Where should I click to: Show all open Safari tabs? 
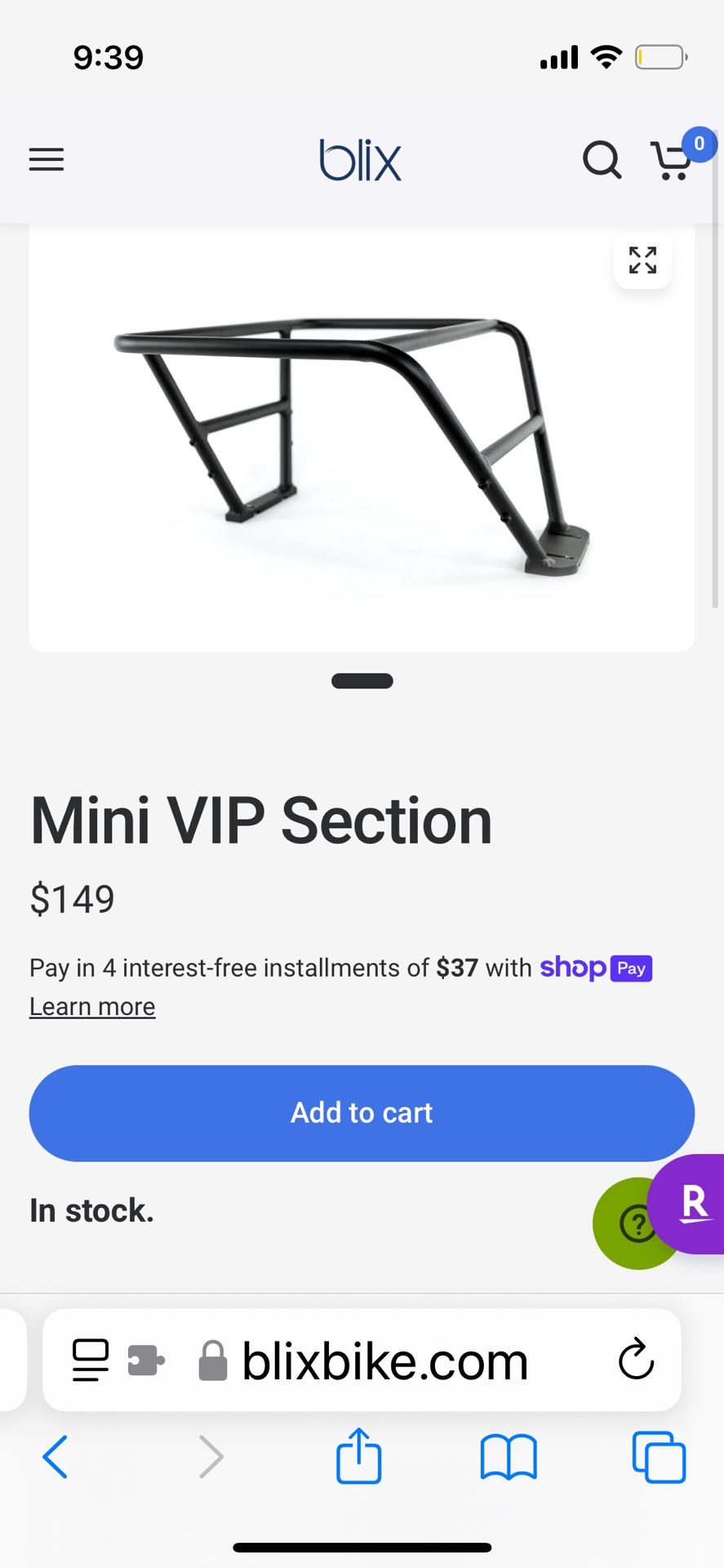point(659,1457)
